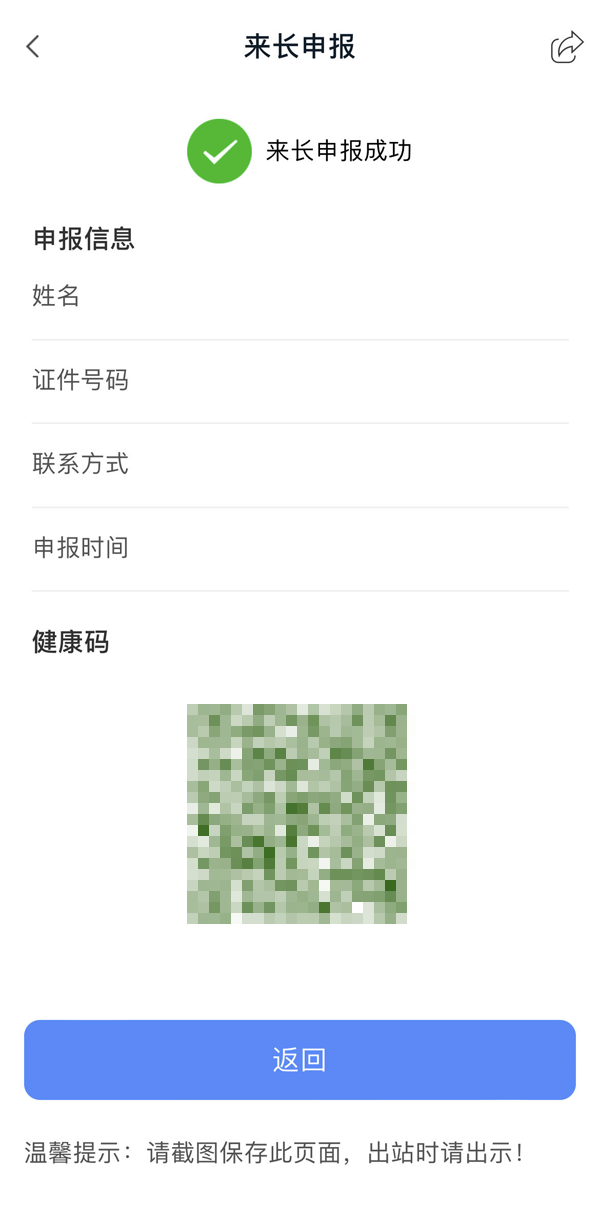Tap the blue 返回 button

click(x=300, y=1060)
